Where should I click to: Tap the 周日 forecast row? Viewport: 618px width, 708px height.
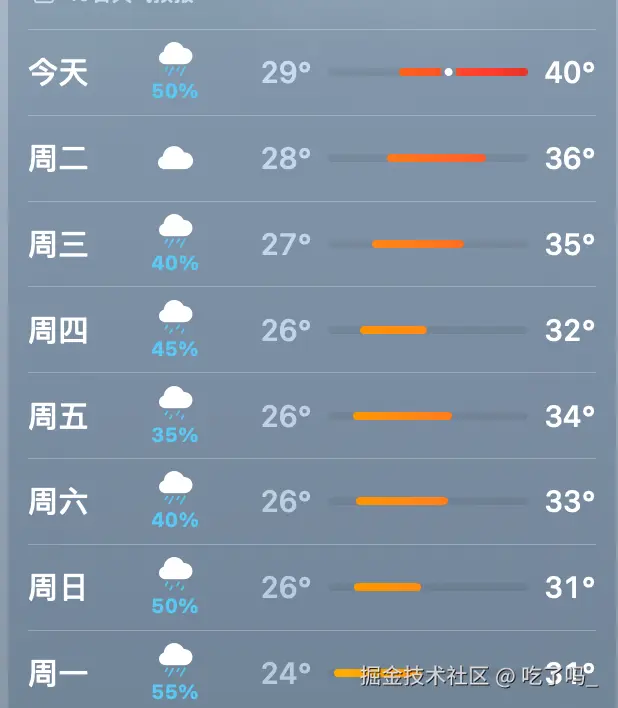310,587
